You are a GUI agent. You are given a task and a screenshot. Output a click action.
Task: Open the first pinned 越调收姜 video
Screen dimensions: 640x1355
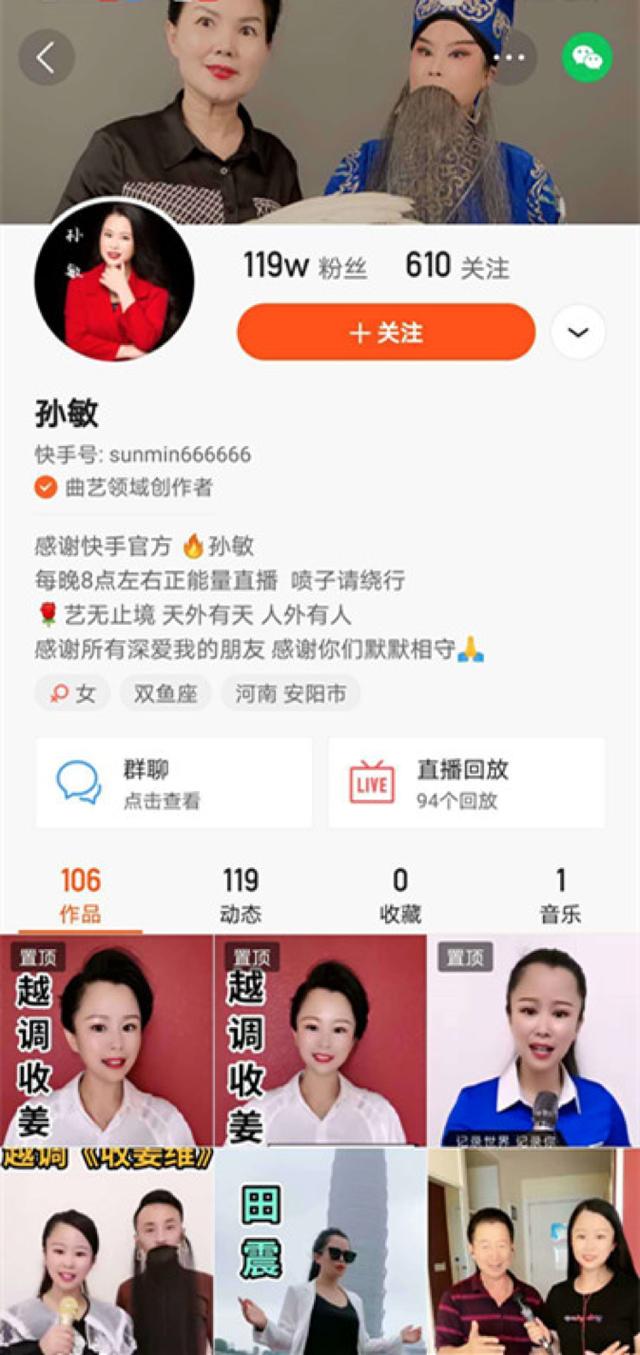[106, 1040]
